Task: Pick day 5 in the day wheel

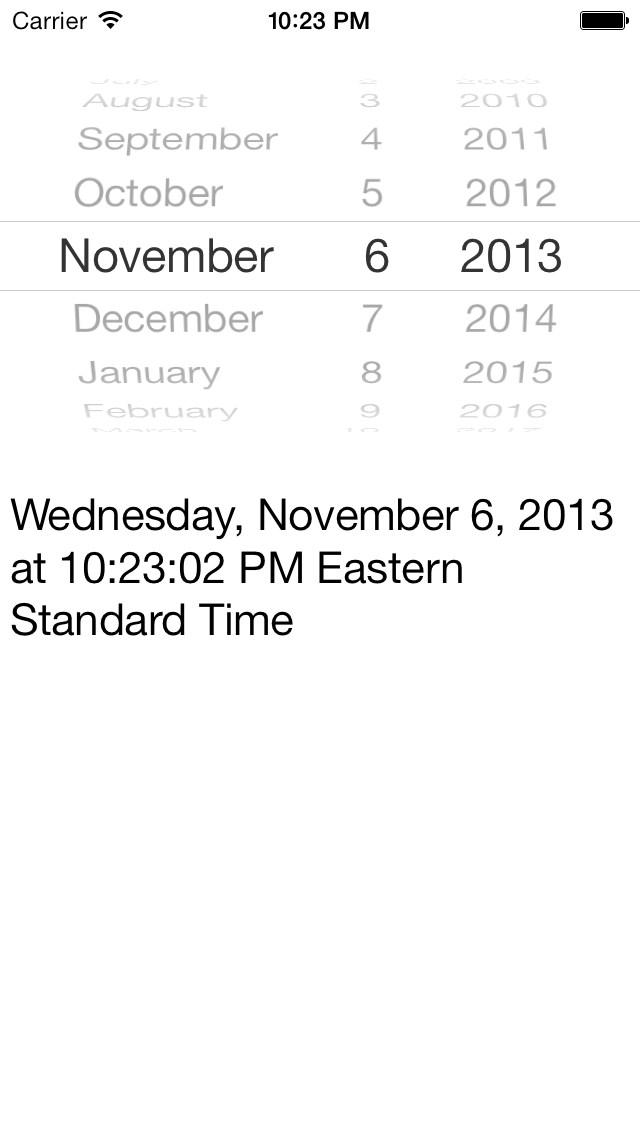Action: pyautogui.click(x=372, y=193)
